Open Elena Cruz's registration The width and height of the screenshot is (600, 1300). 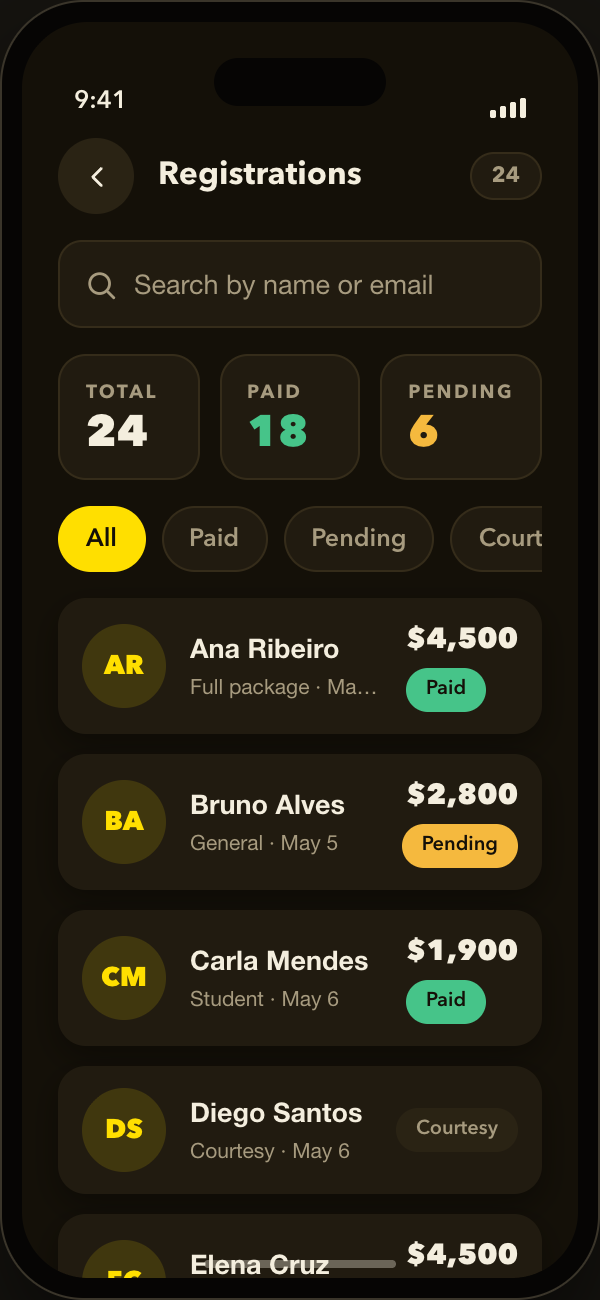tap(300, 1246)
